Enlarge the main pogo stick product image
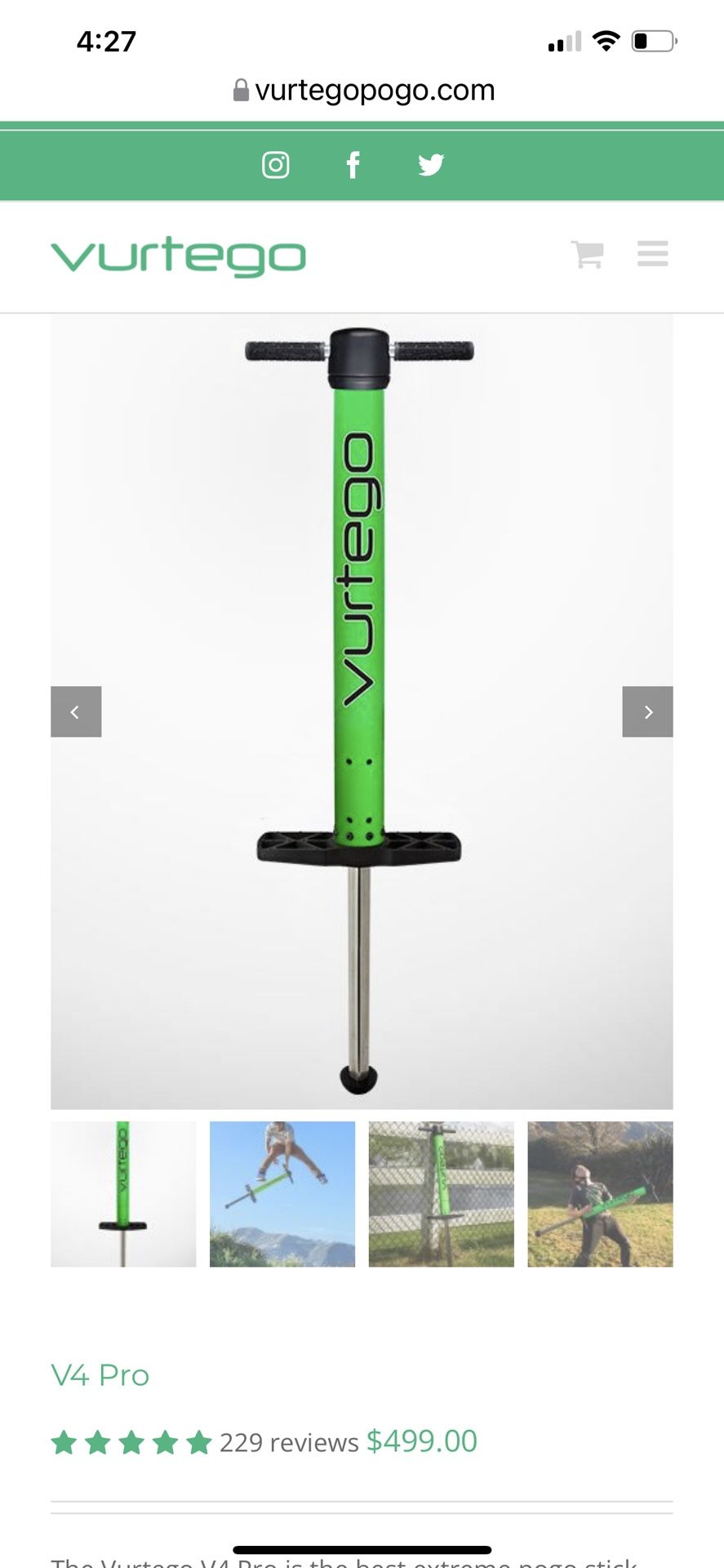Screen dimensions: 724x1568 362,711
